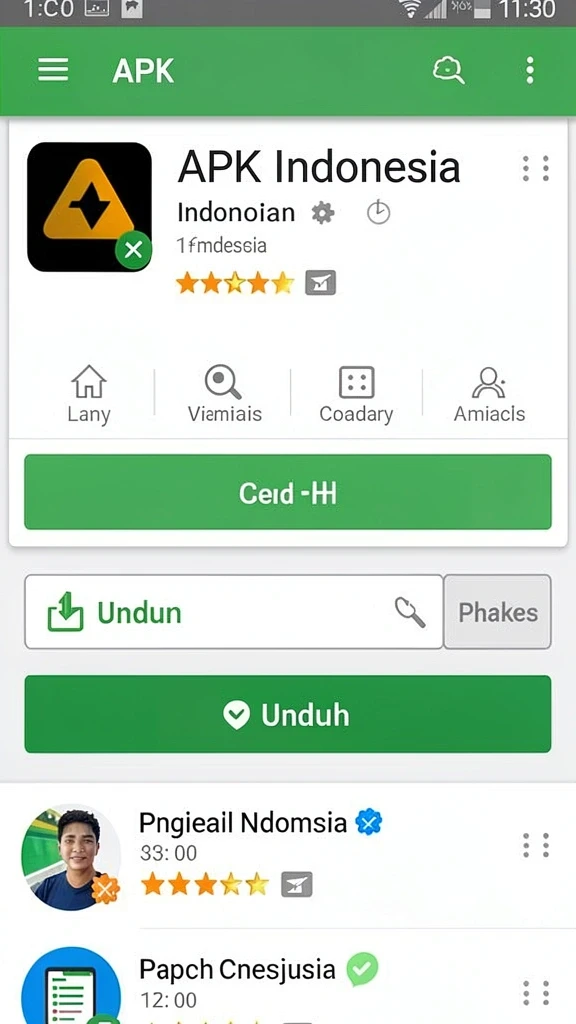This screenshot has width=576, height=1024.
Task: Open options for Papch Cnesjusia
Action: (x=536, y=993)
